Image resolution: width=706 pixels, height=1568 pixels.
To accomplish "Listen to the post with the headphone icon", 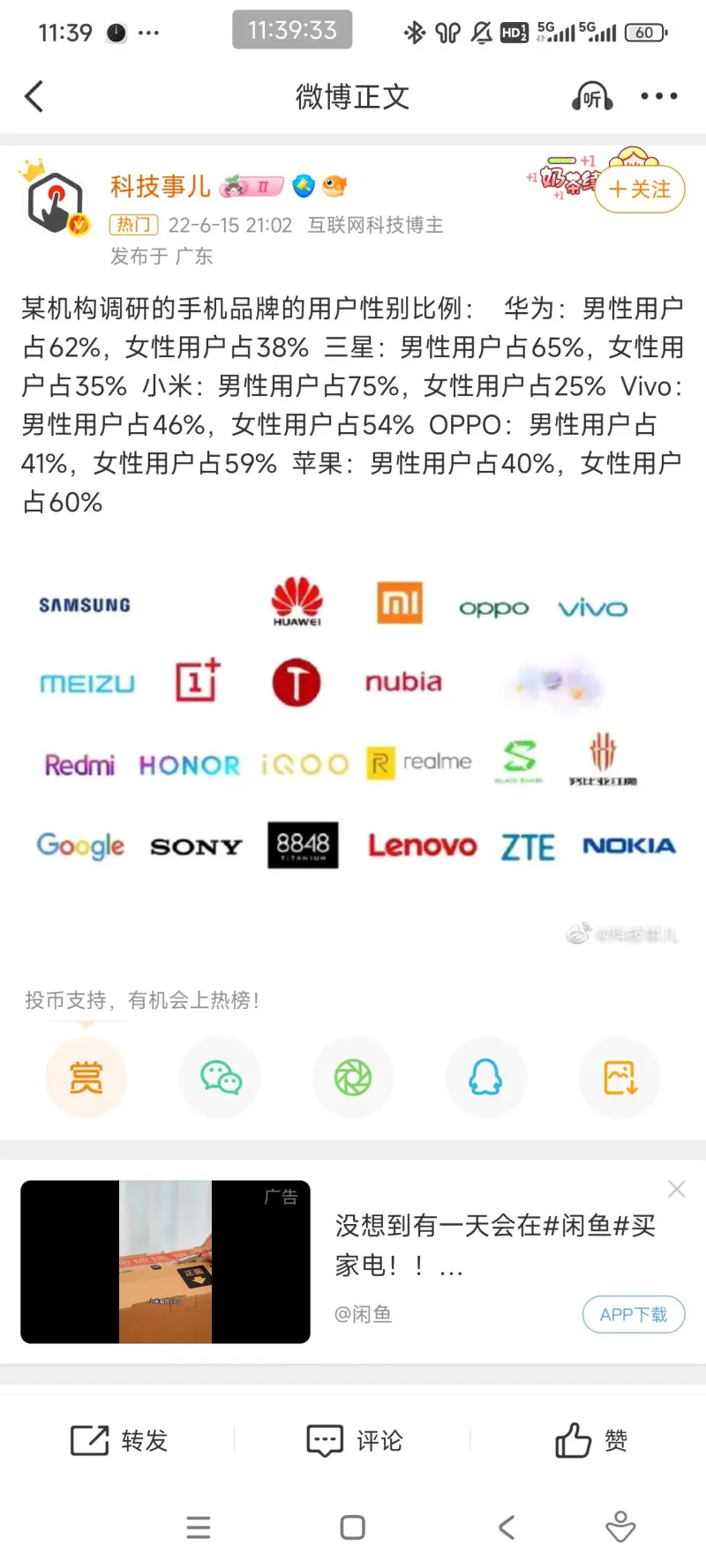I will pyautogui.click(x=592, y=97).
